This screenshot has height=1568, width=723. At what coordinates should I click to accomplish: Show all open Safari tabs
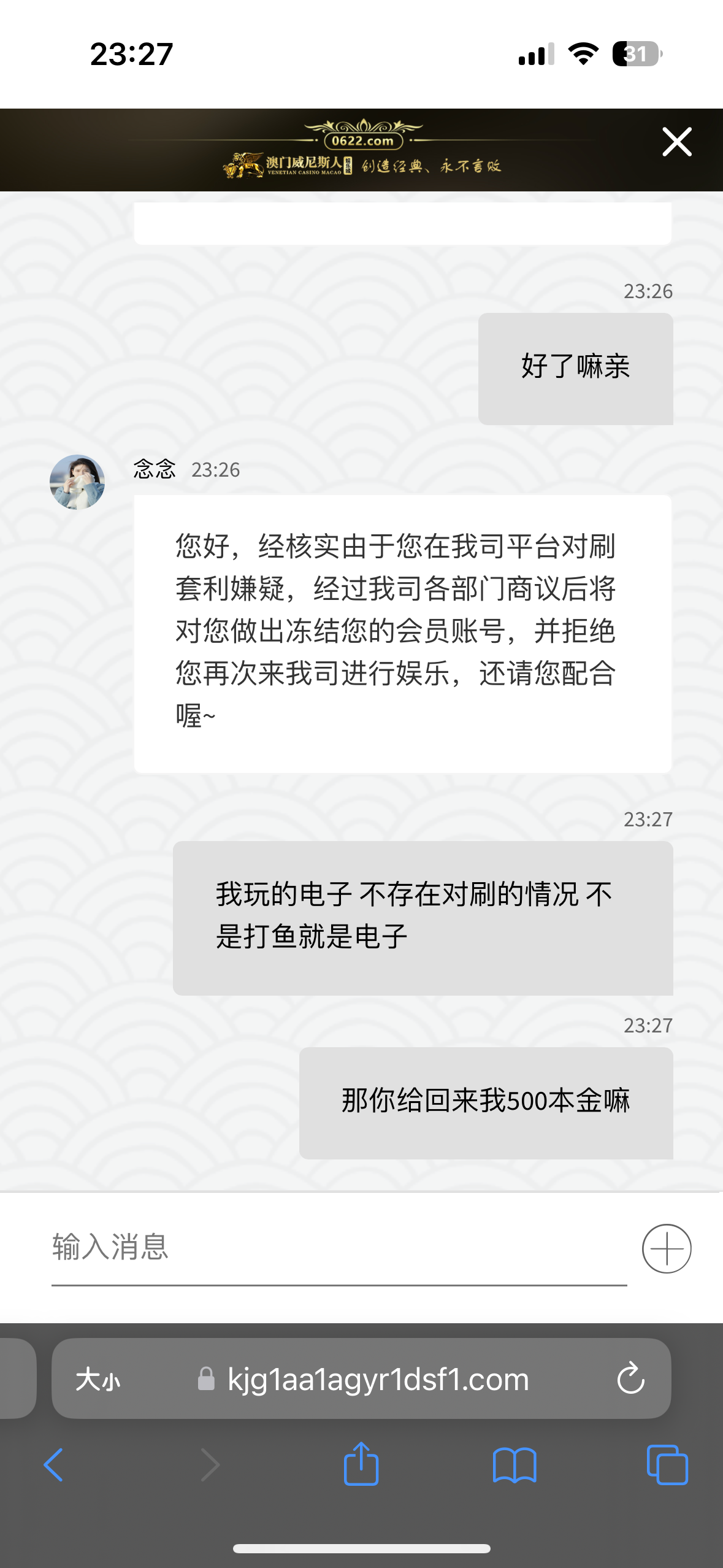667,1465
